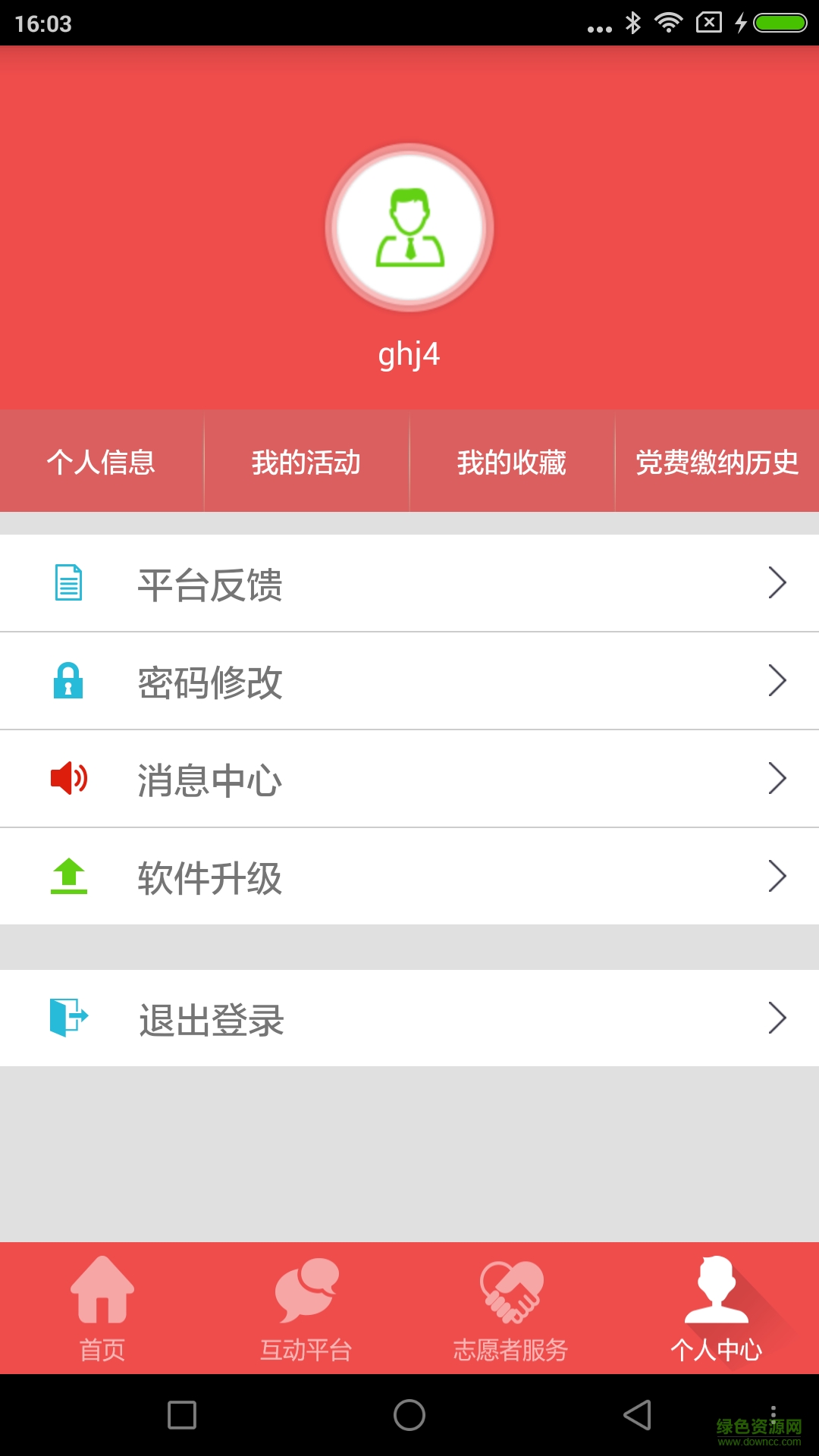Click the 退出登录 option to log out
Viewport: 819px width, 1456px height.
tap(210, 1018)
